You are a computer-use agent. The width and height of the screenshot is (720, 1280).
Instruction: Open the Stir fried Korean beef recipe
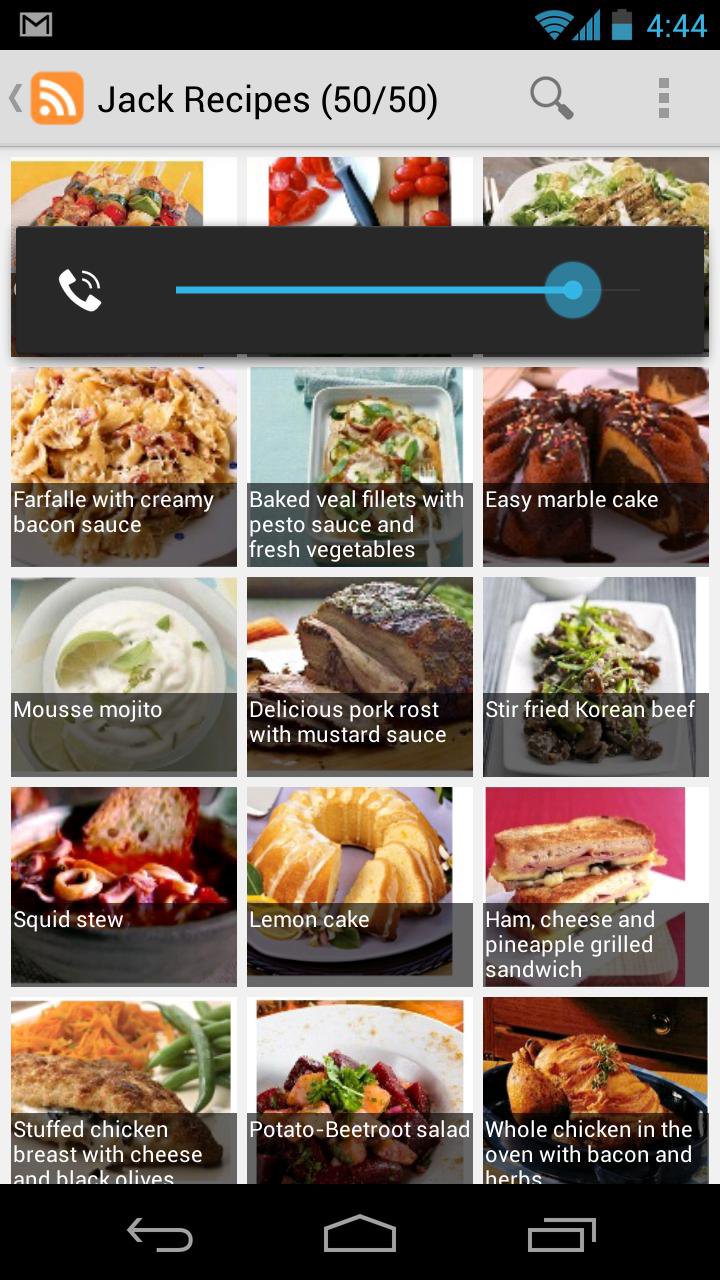pyautogui.click(x=594, y=675)
